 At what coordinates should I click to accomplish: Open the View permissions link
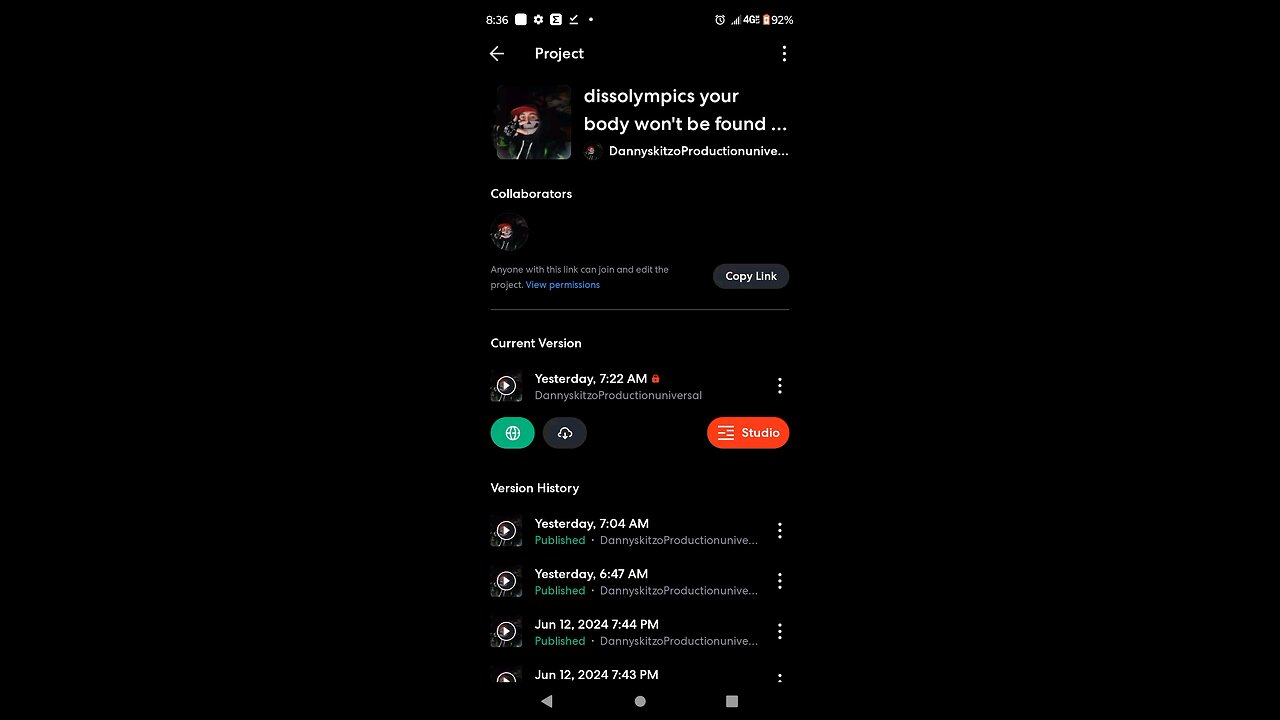click(562, 285)
